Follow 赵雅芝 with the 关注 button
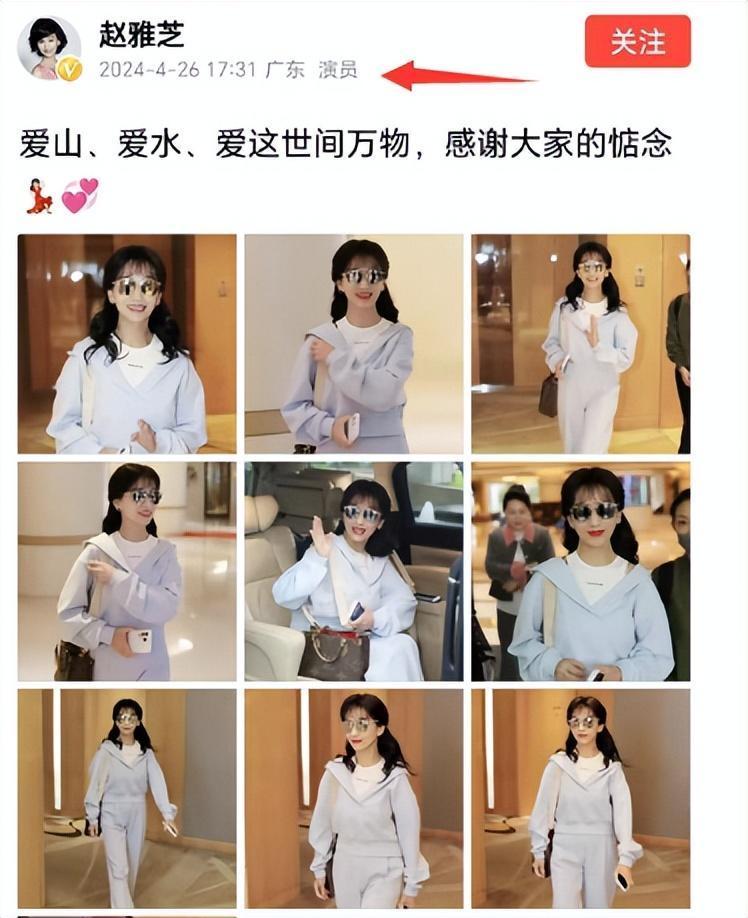This screenshot has width=748, height=918. click(637, 42)
